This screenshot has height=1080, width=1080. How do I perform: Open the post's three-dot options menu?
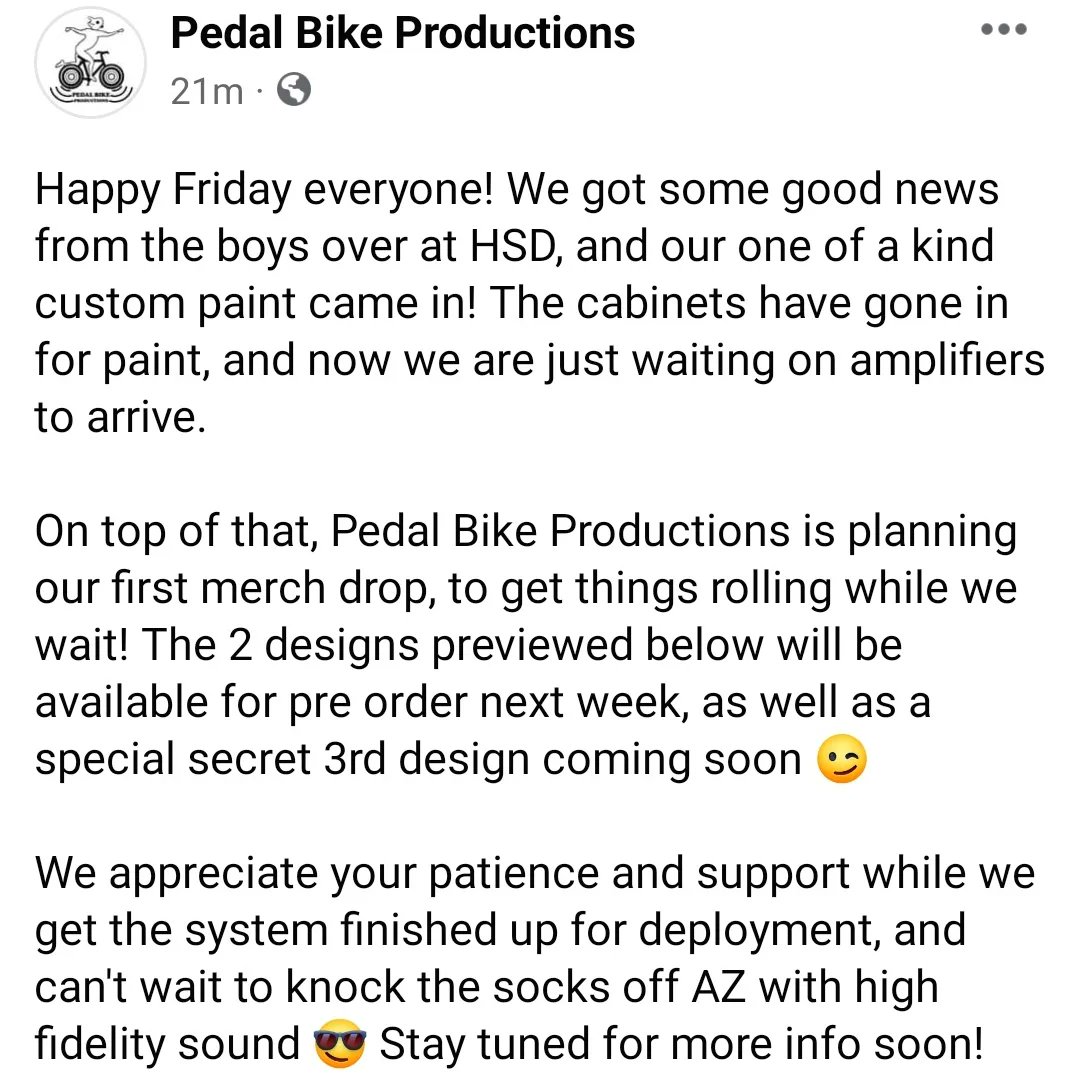pyautogui.click(x=1004, y=29)
